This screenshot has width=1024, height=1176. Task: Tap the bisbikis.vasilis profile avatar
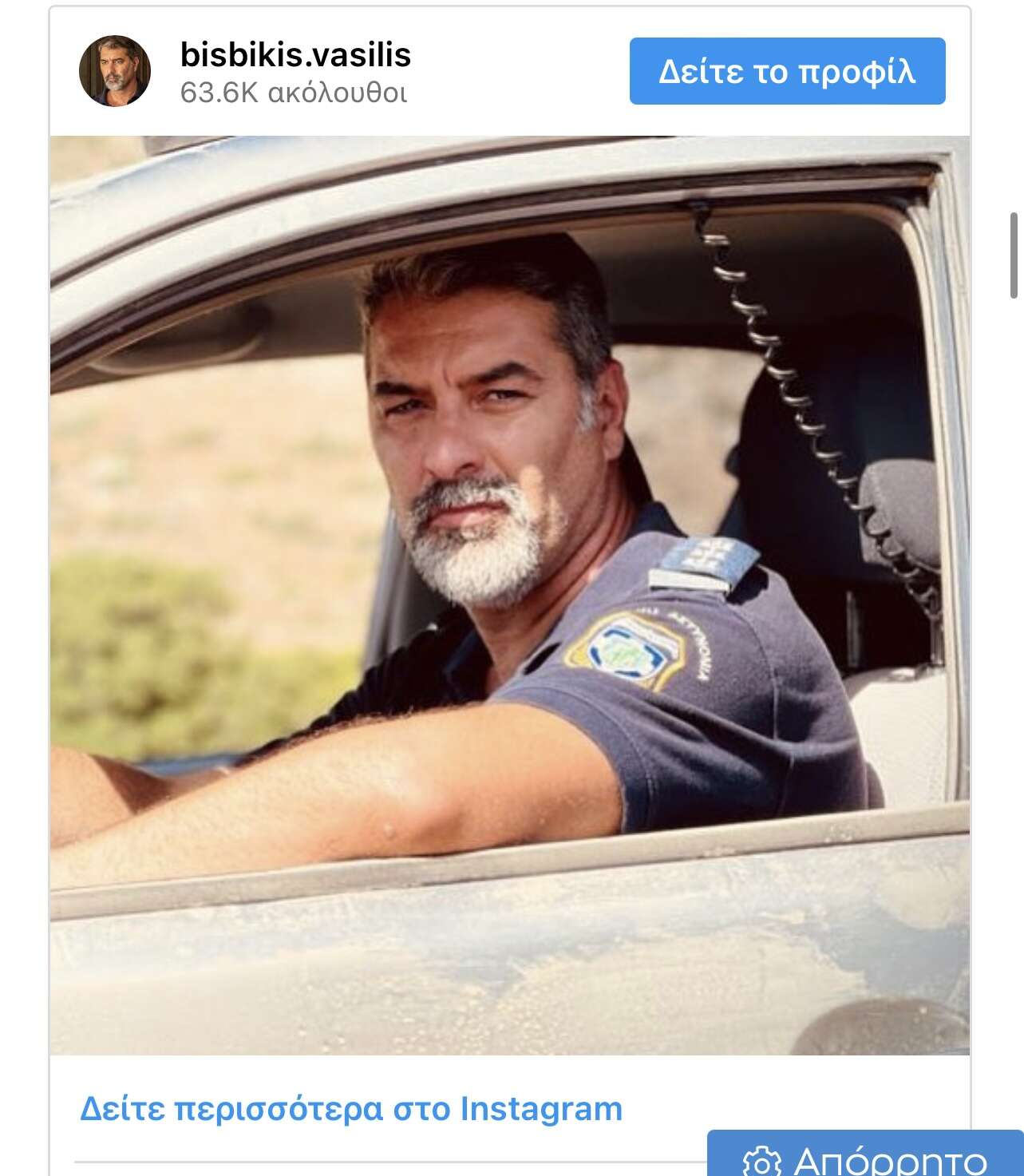pyautogui.click(x=115, y=71)
